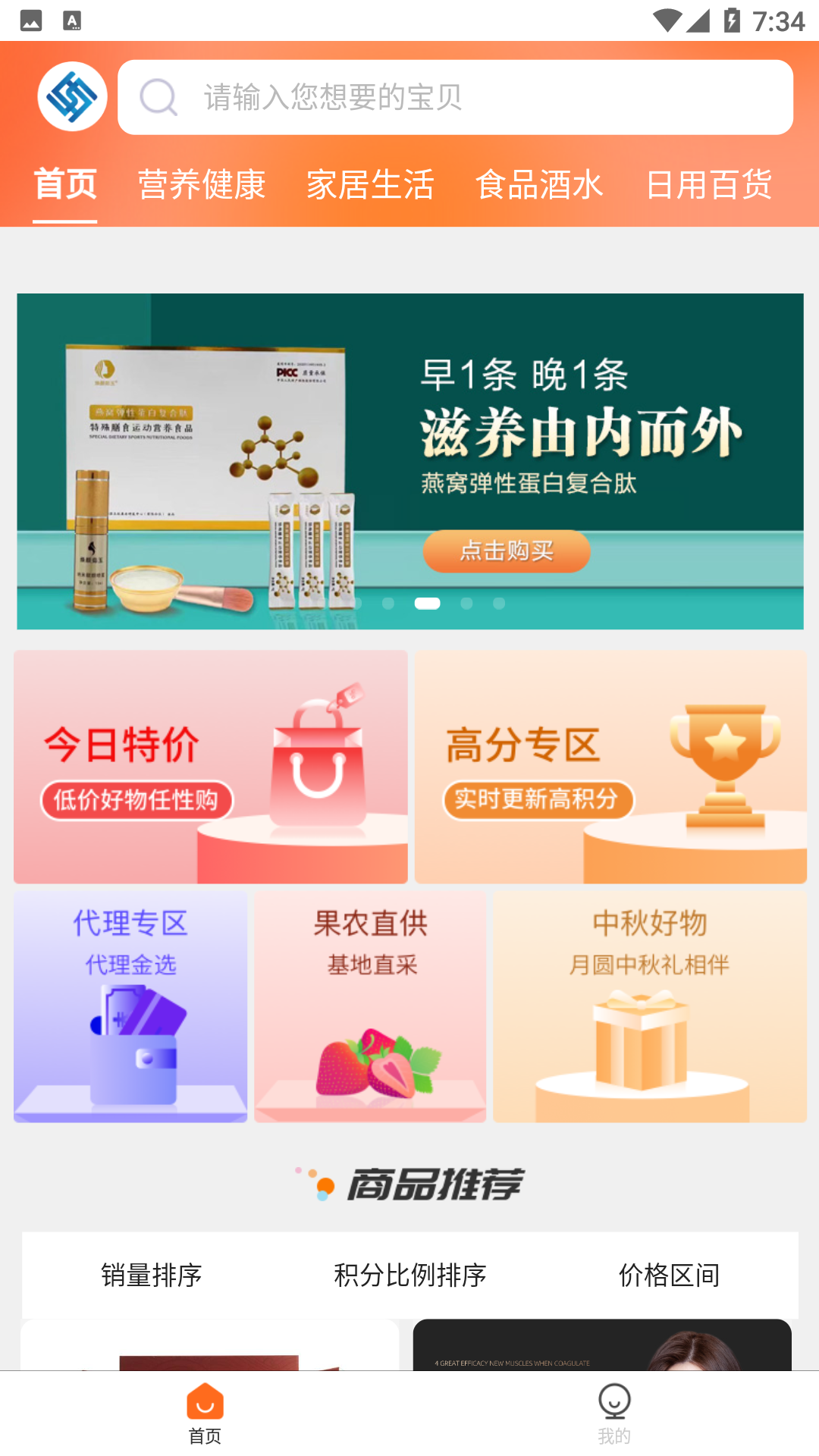819x1456 pixels.
Task: Select the third carousel indicator dot
Action: 427,603
